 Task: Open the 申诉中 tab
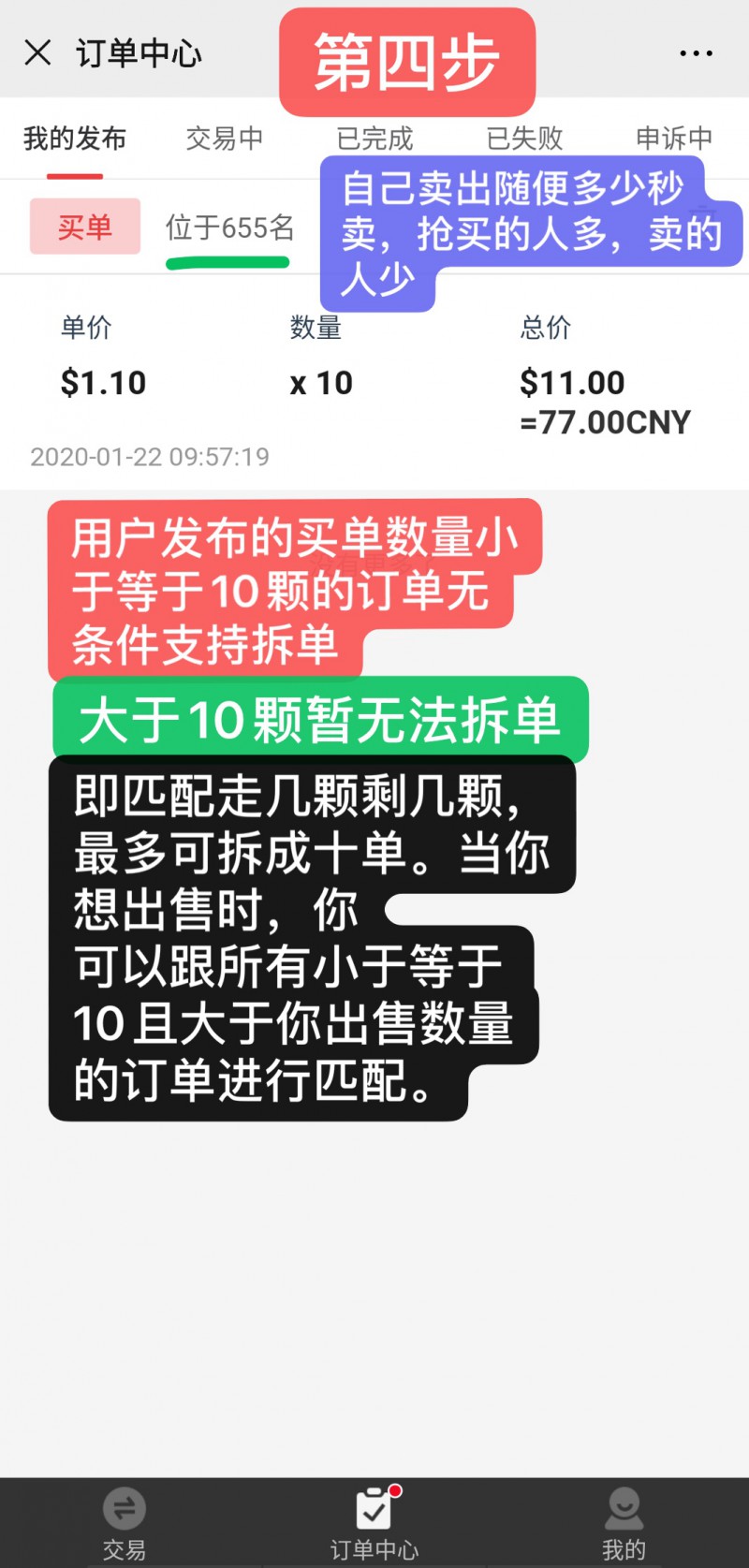click(x=674, y=139)
